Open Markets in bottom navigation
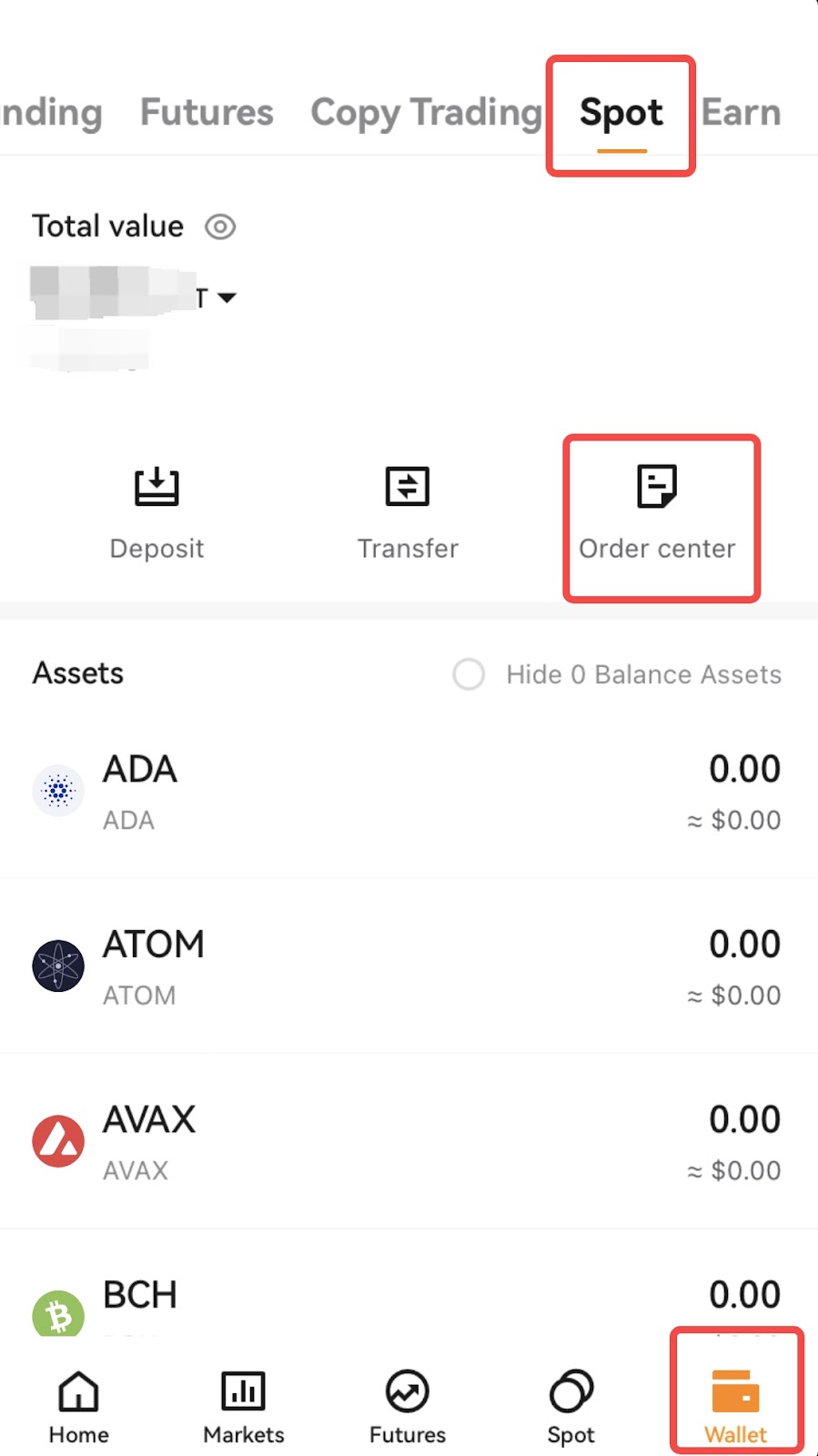Viewport: 818px width, 1456px height. coord(244,1407)
